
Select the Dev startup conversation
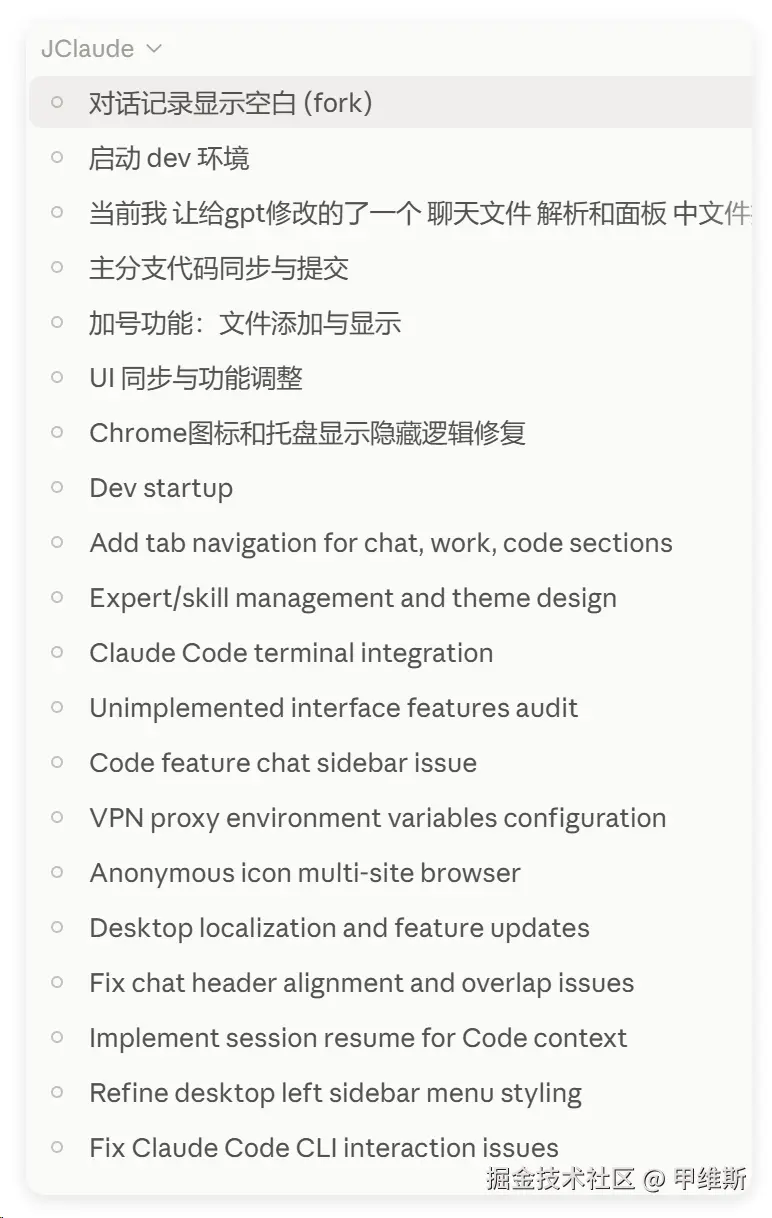[x=391, y=488]
